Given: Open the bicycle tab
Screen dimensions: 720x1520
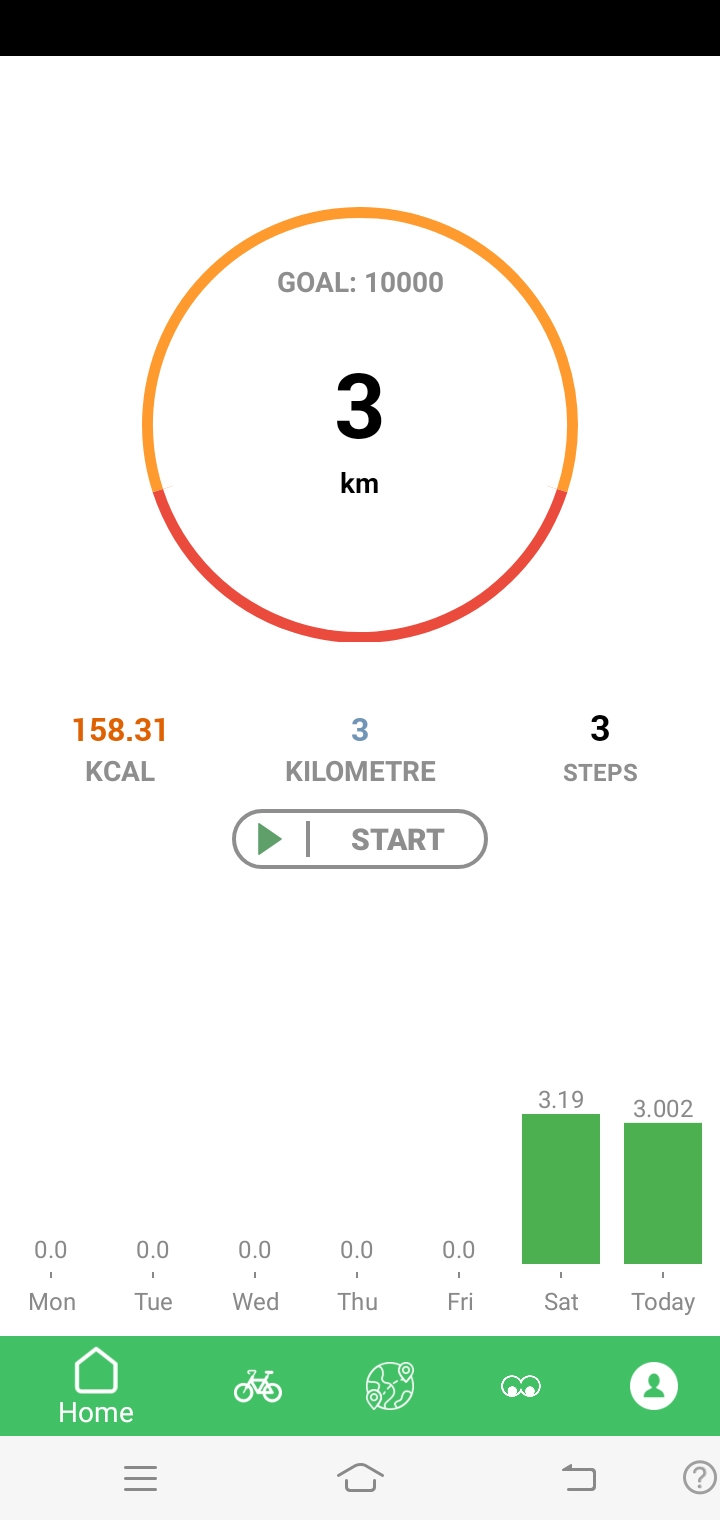Looking at the screenshot, I should [258, 1386].
